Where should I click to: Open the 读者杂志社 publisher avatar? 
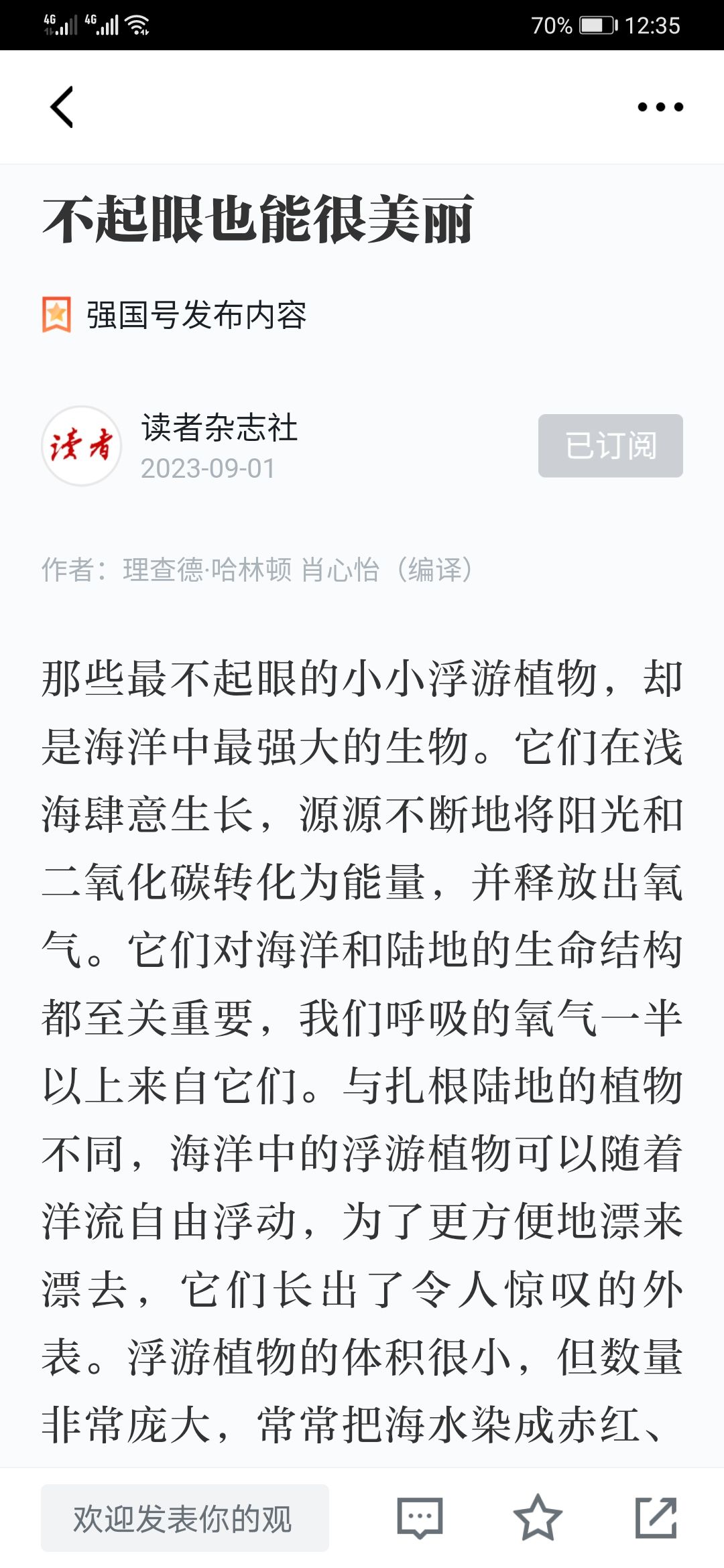pyautogui.click(x=82, y=446)
